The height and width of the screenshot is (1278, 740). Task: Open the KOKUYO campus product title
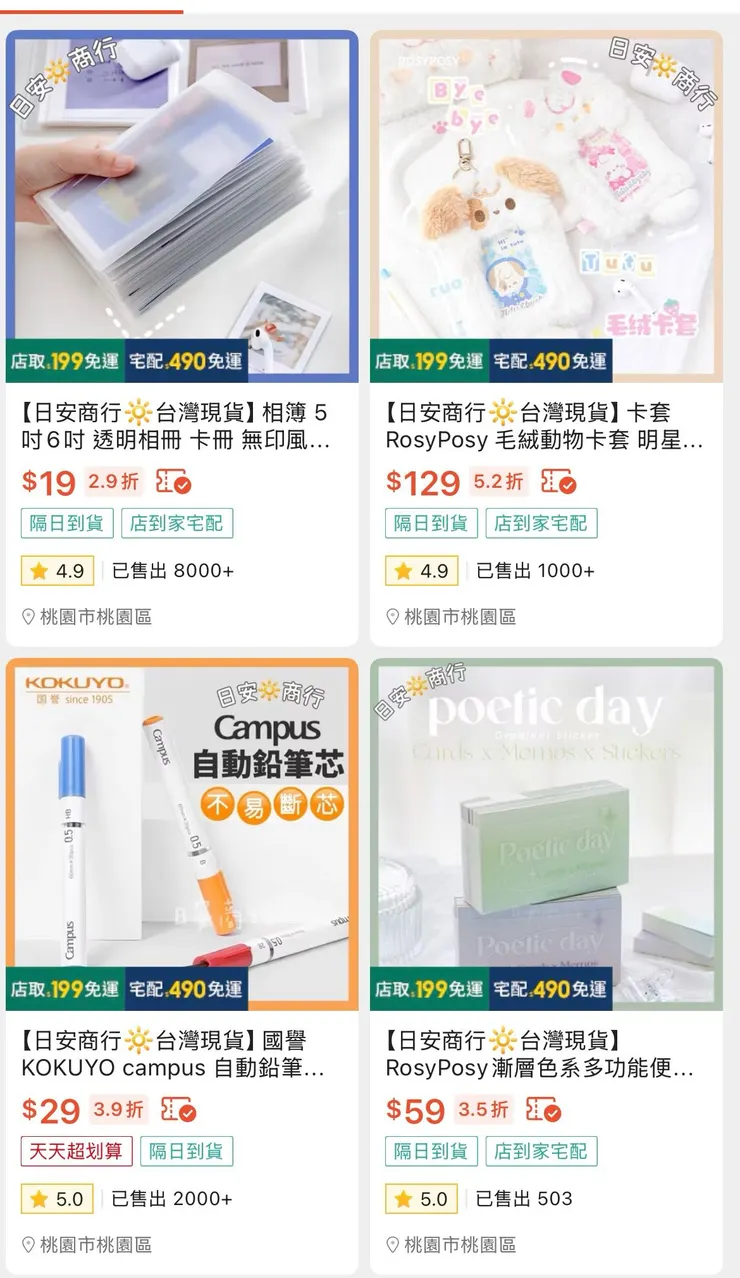click(x=180, y=1055)
